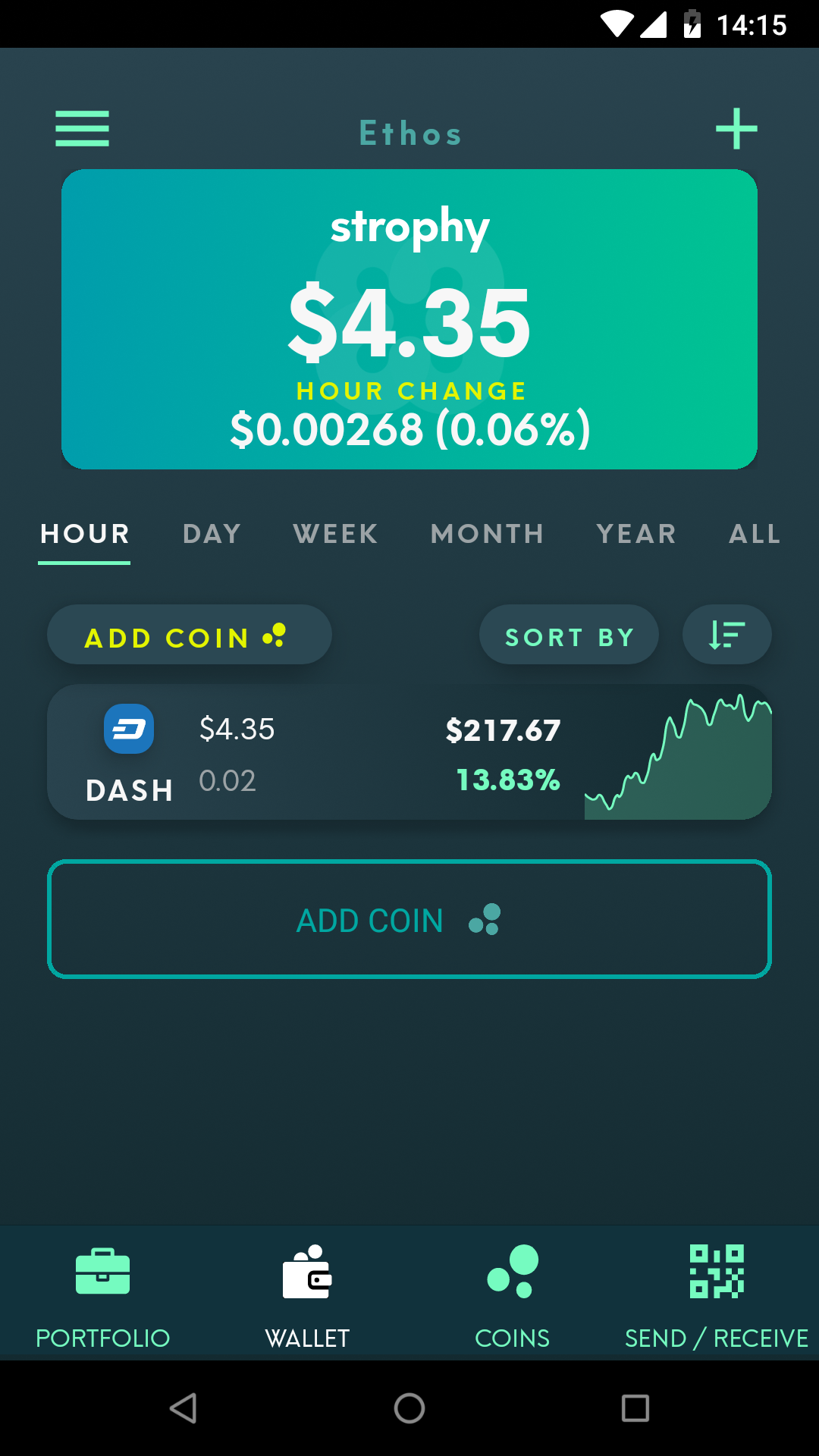
Task: Show the MONTH time range
Action: (x=487, y=535)
